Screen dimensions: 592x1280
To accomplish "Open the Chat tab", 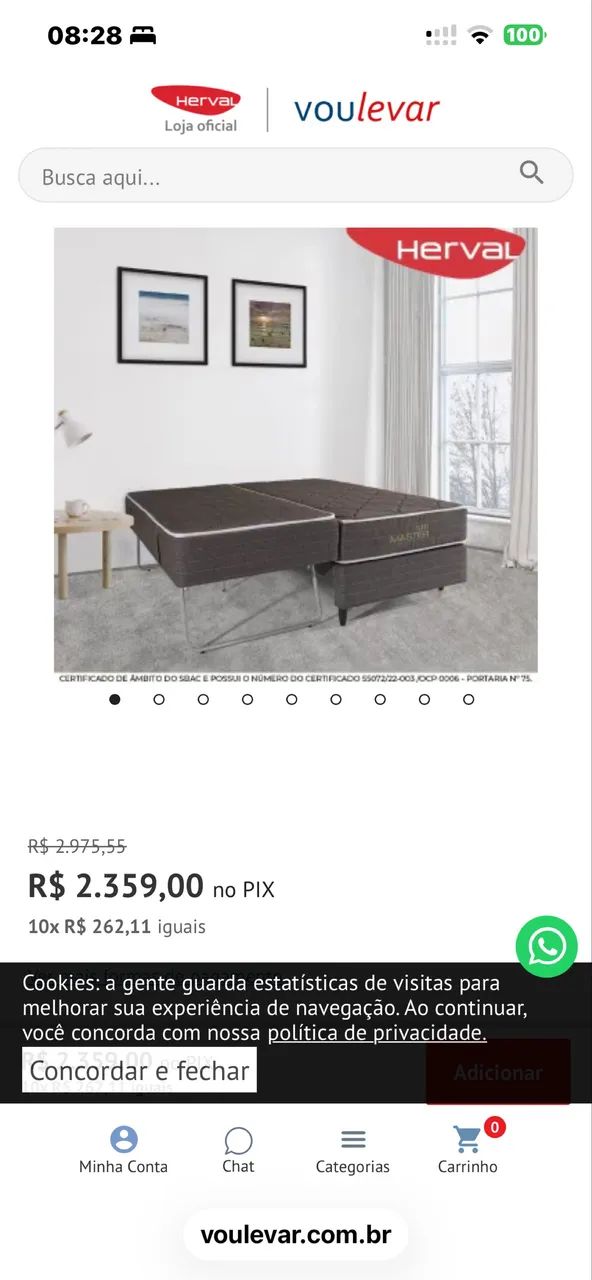I will click(x=238, y=1151).
